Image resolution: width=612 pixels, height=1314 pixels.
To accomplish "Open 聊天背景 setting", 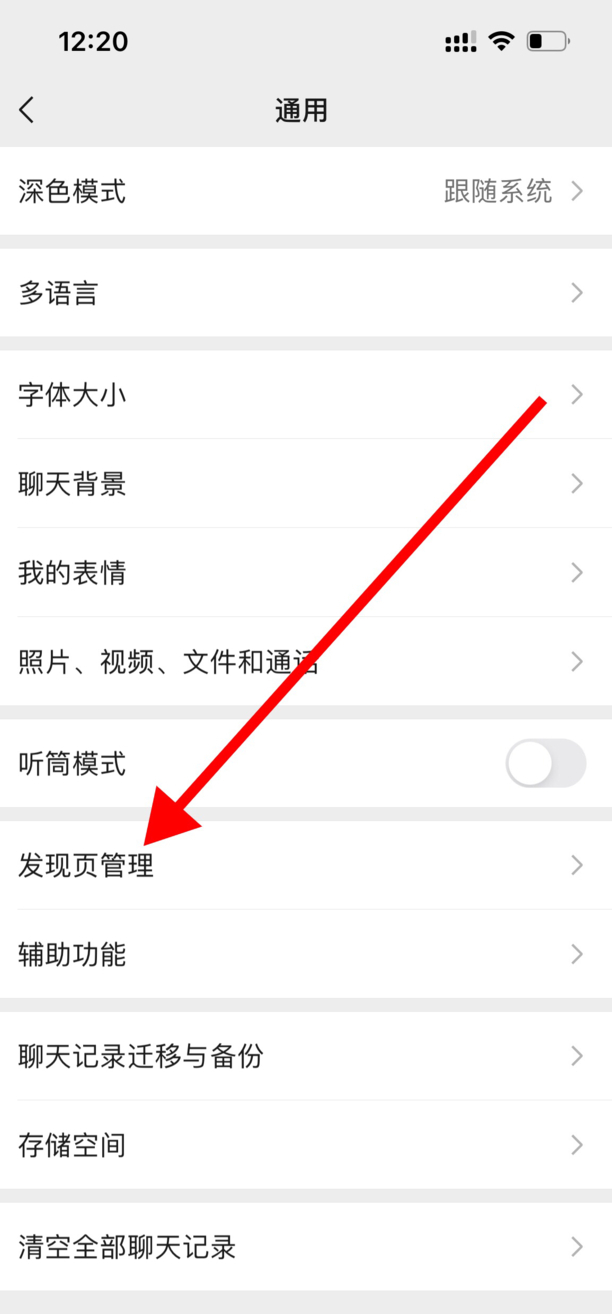I will [x=306, y=484].
